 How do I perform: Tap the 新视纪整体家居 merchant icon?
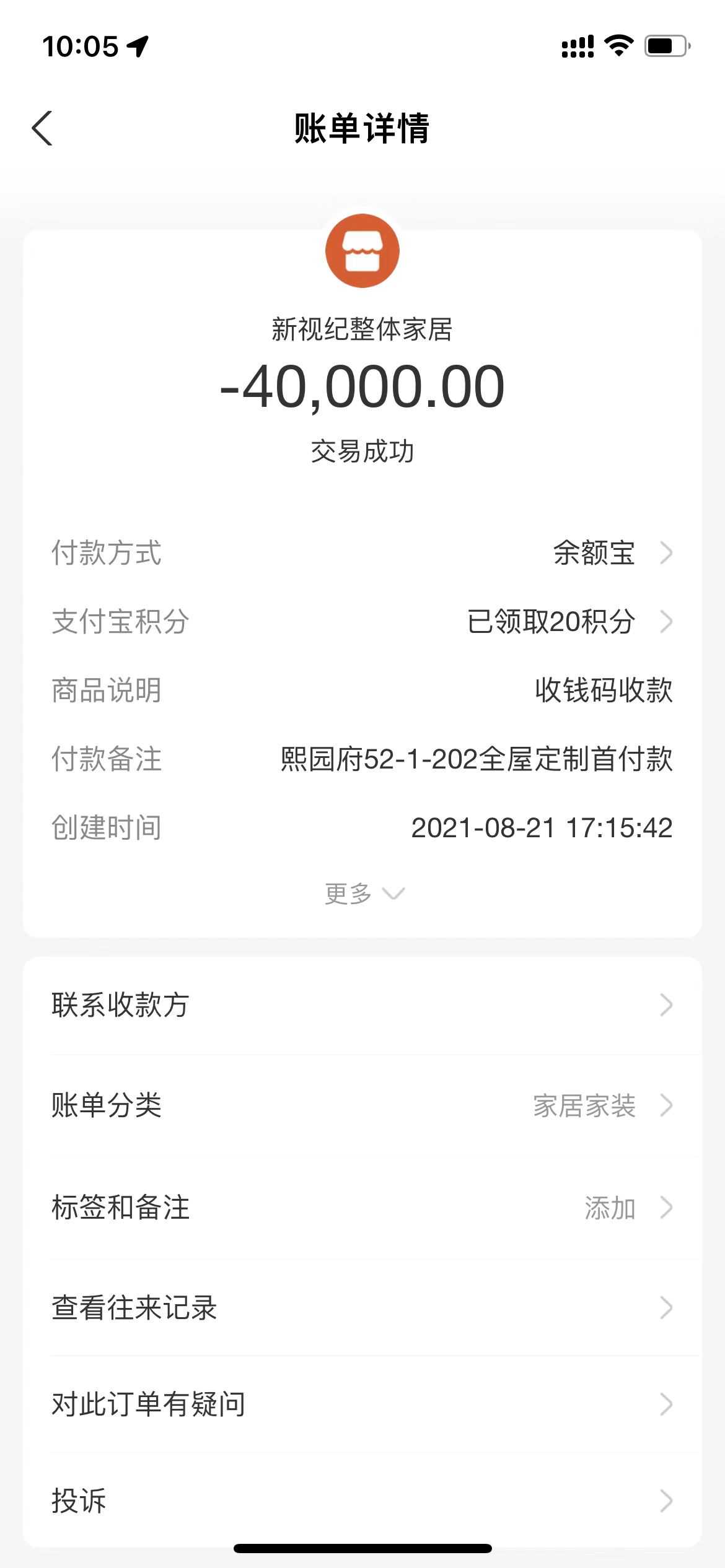click(362, 251)
